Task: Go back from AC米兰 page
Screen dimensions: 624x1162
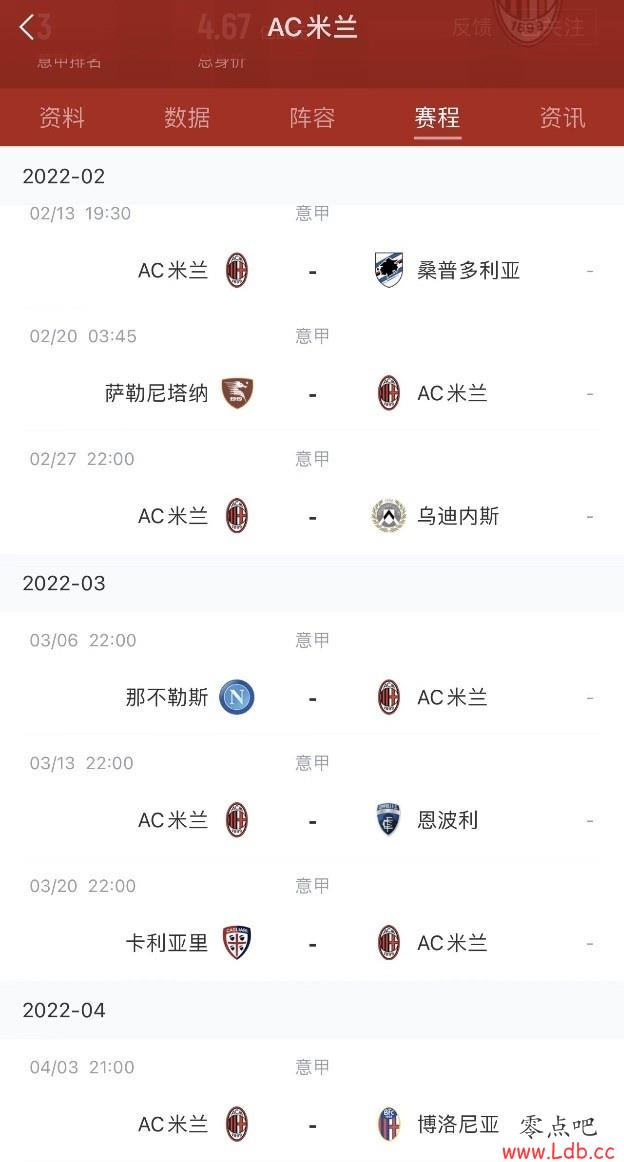Action: [x=27, y=27]
